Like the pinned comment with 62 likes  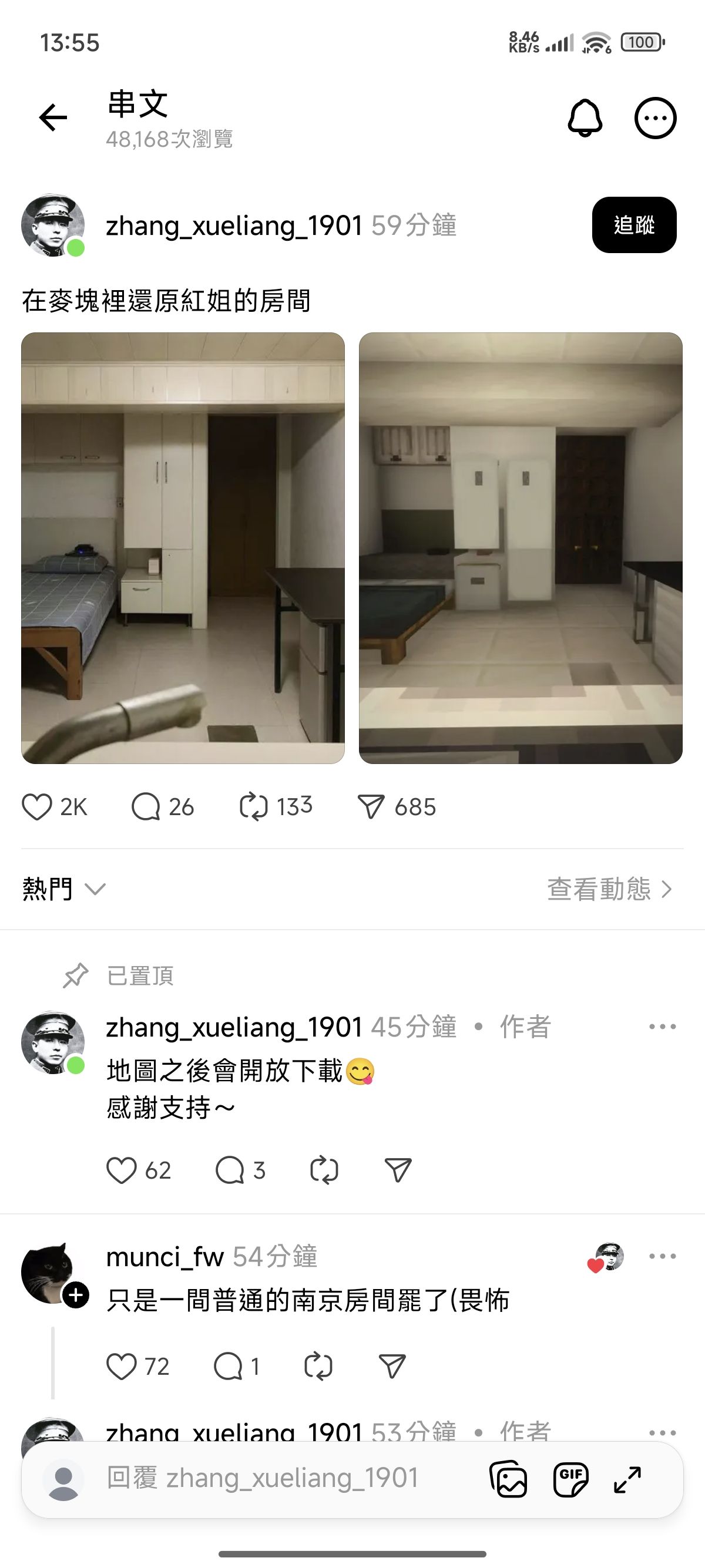138,1170
